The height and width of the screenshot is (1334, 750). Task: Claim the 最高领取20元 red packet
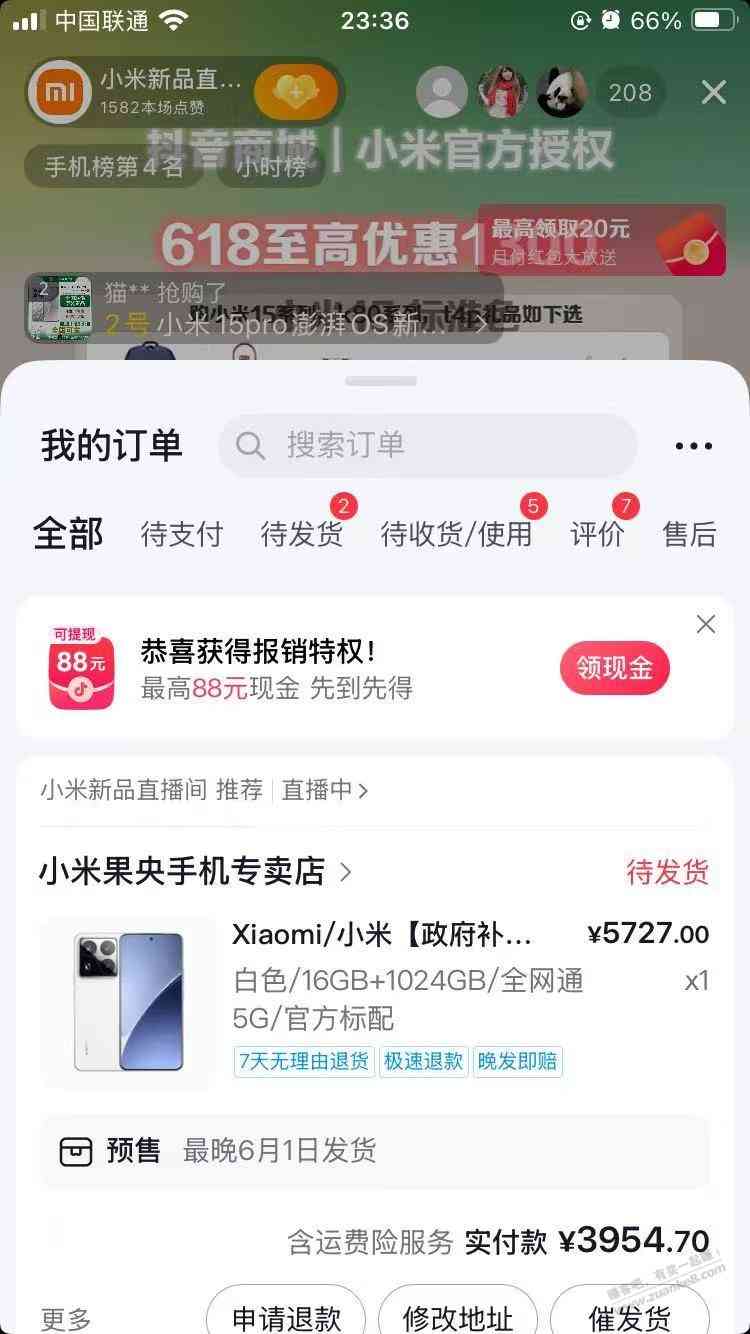pos(602,240)
